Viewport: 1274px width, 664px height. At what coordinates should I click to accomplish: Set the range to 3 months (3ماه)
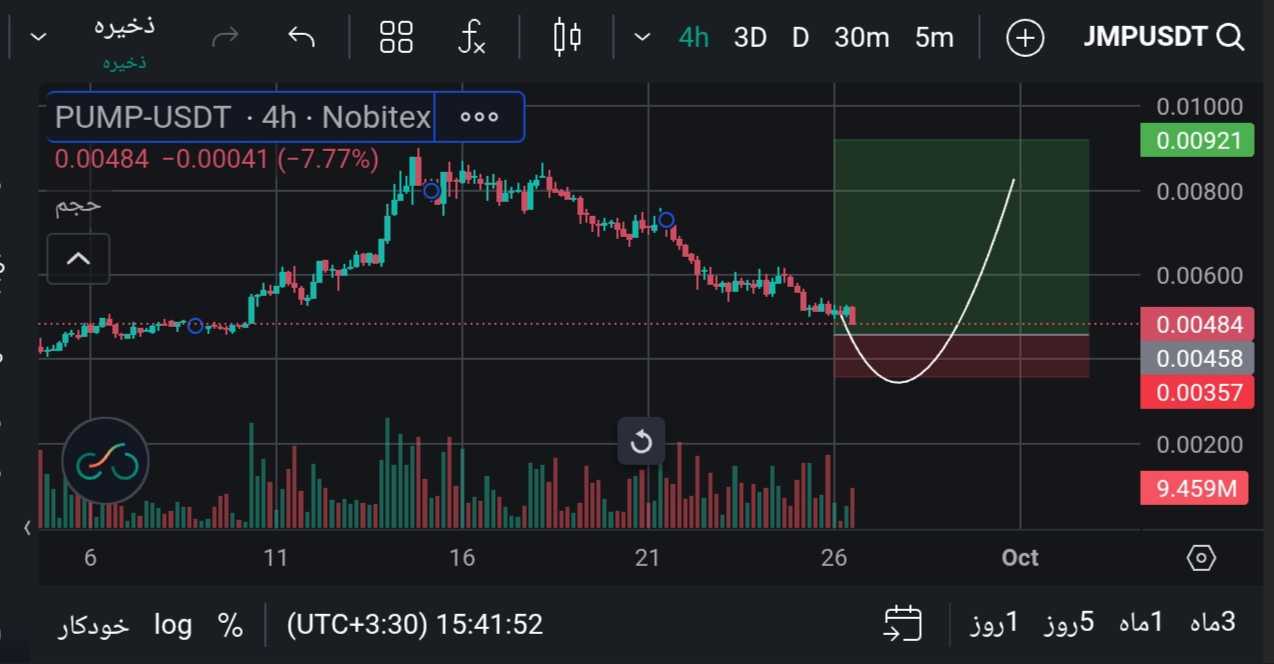[x=1213, y=623]
